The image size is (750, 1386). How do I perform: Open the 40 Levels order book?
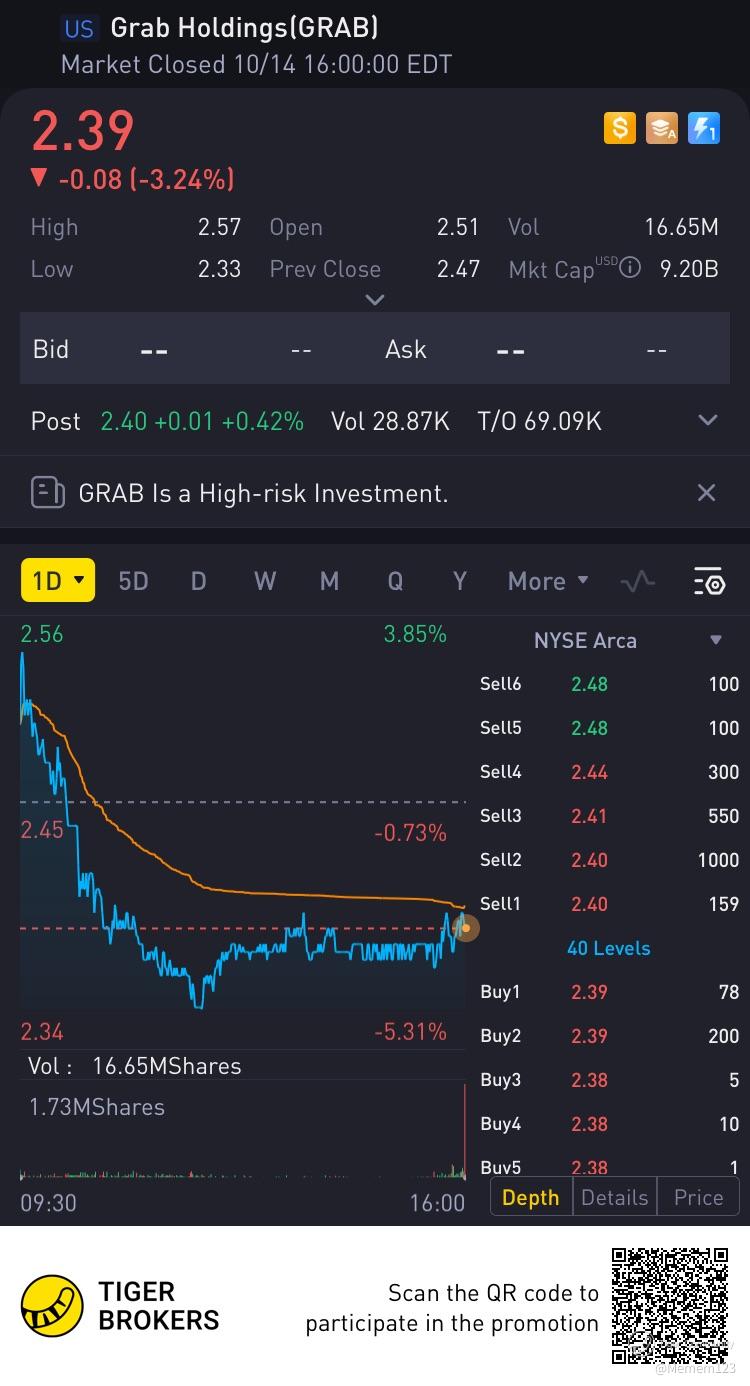coord(608,948)
